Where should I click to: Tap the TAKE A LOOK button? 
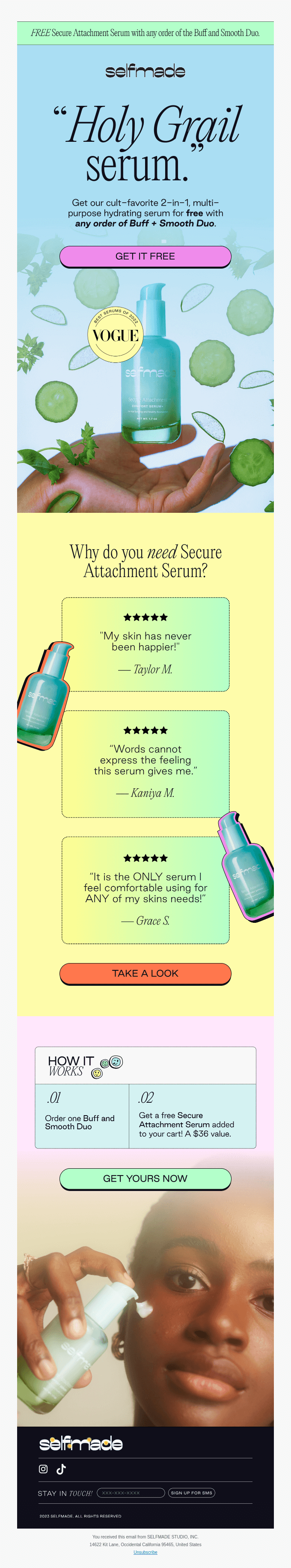click(145, 973)
